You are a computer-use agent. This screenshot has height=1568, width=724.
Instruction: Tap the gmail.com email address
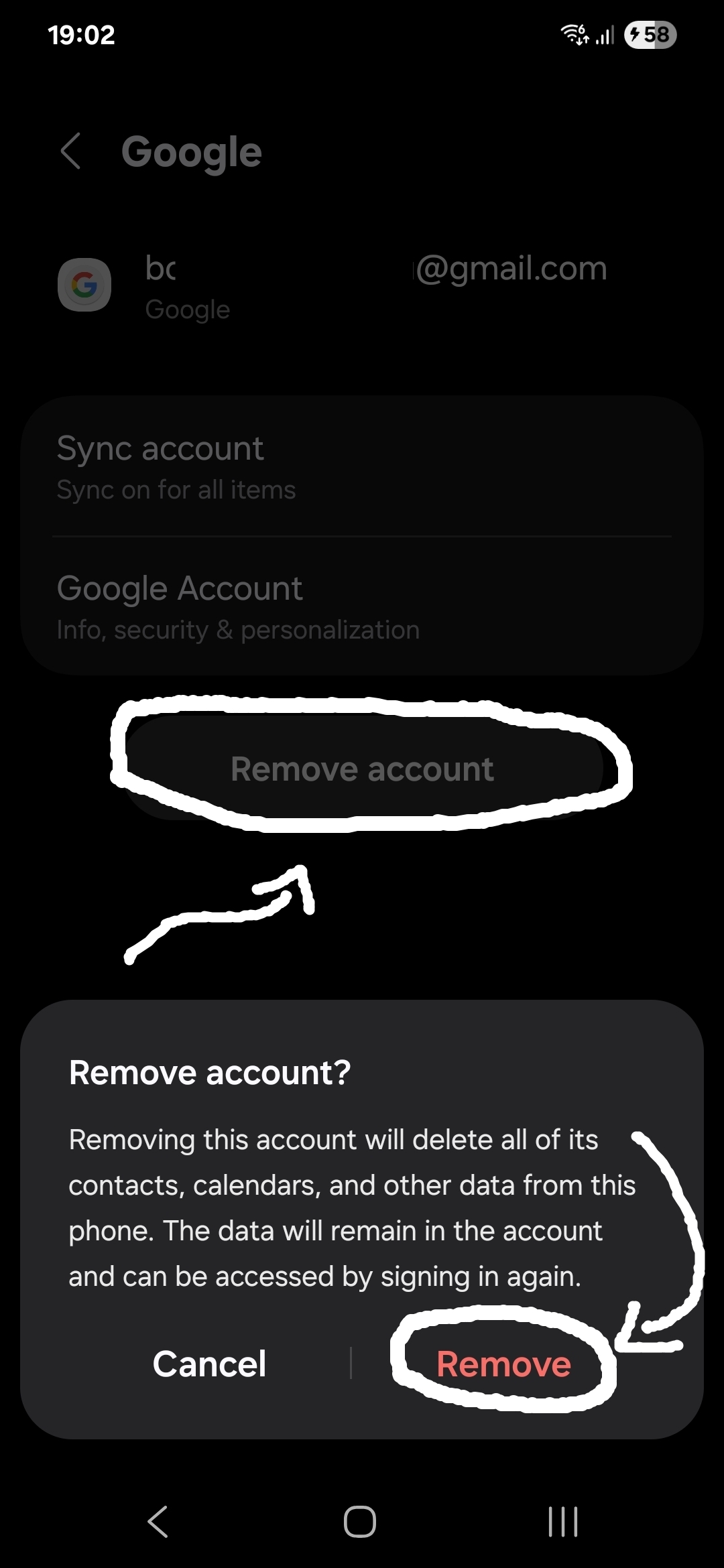(511, 268)
